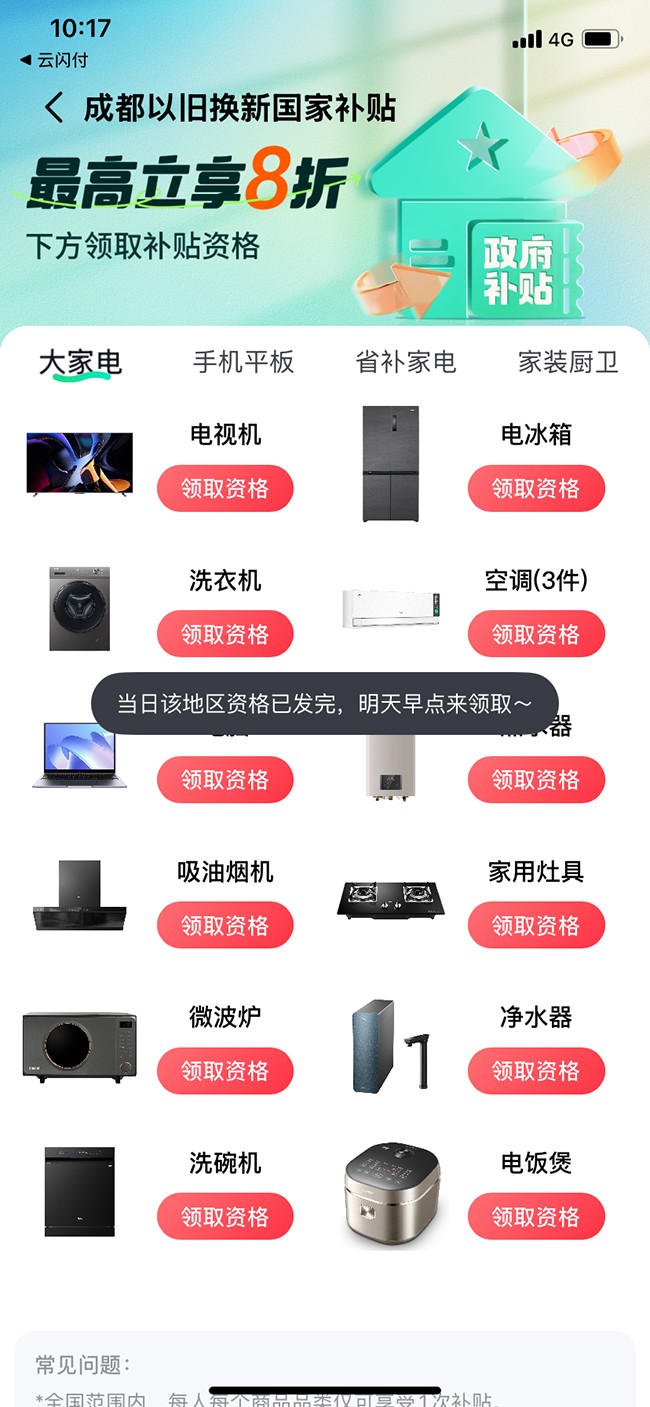Switch to the 手机平板 tab
Image resolution: width=650 pixels, height=1407 pixels.
(x=243, y=362)
